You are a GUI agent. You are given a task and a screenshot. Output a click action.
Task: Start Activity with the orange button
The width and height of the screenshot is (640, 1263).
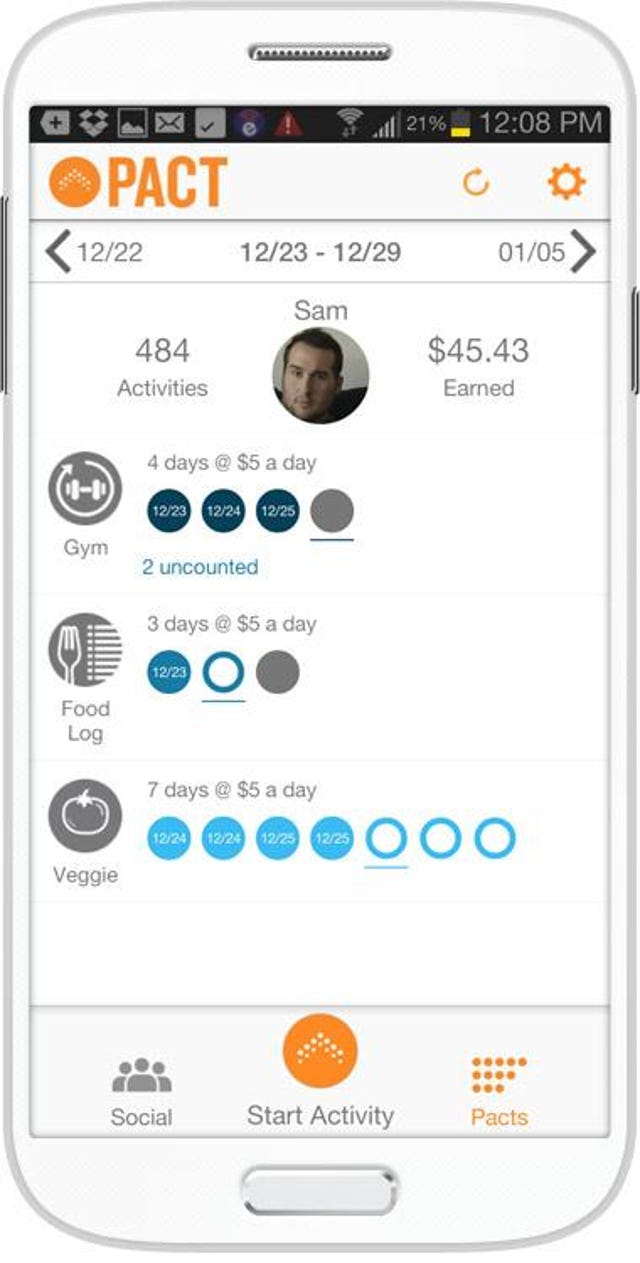point(320,1051)
